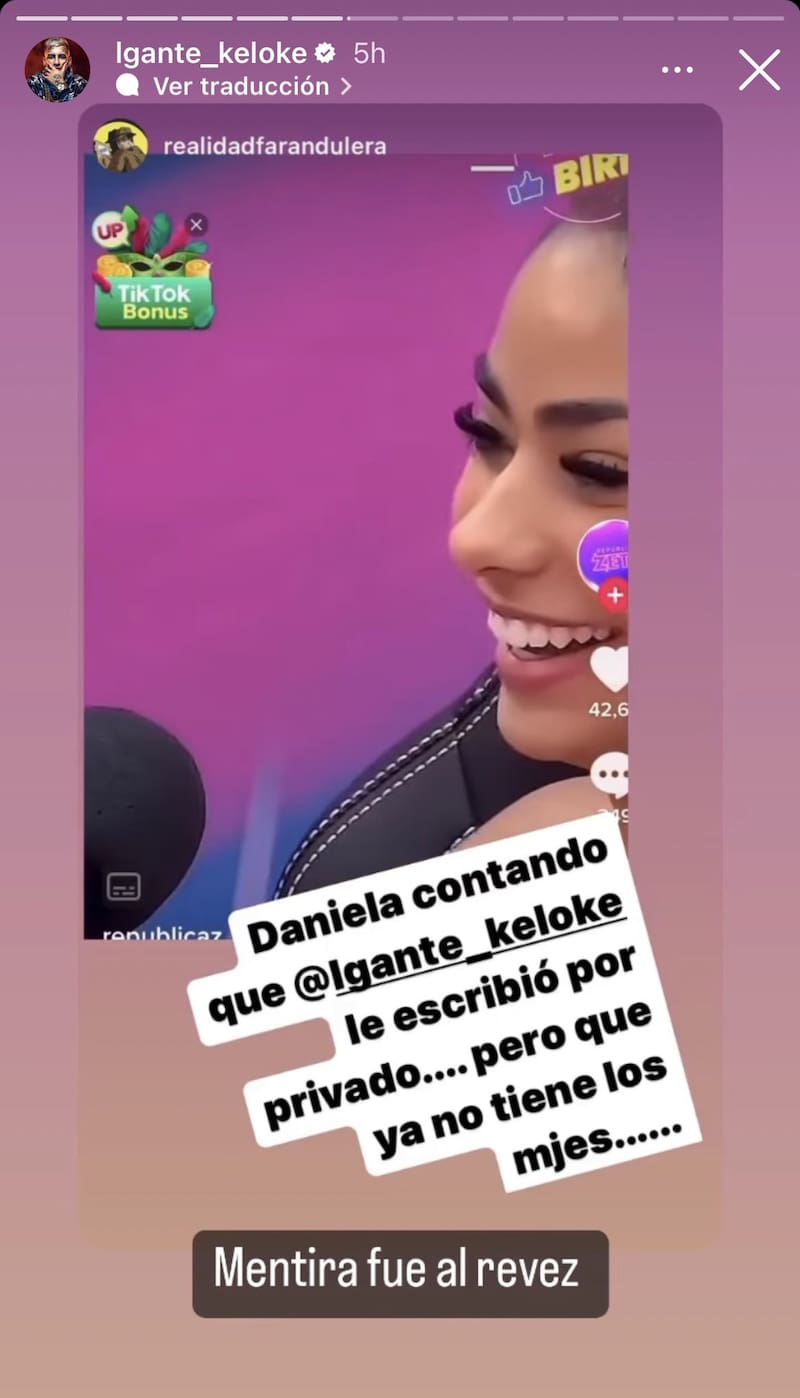Tap the closed captions icon in the video corner
Viewport: 800px width, 1398px height.
click(x=122, y=886)
